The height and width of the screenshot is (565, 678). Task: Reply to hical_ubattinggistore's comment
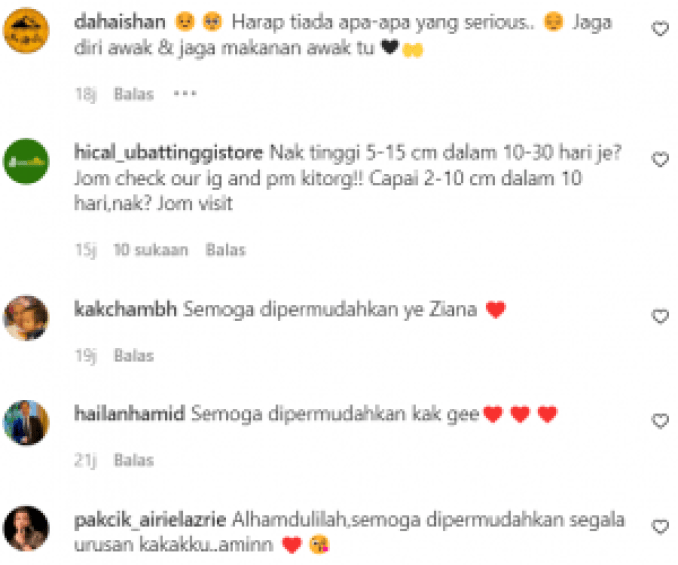[225, 250]
